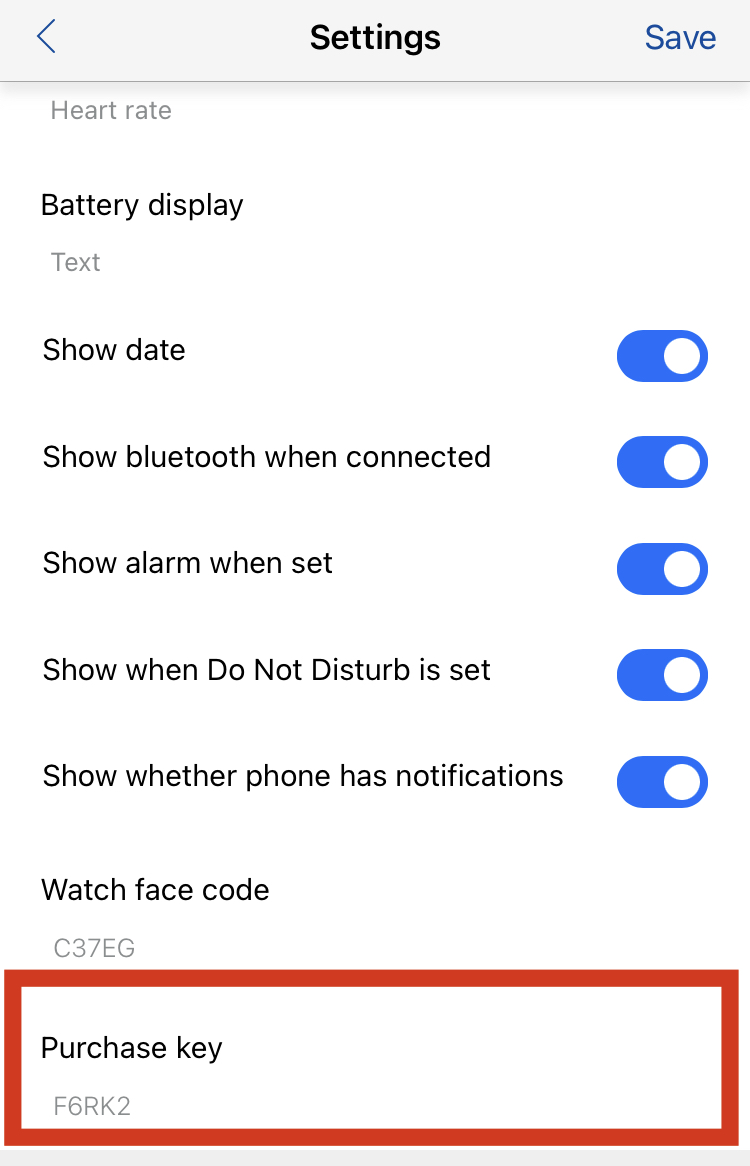Click the Watch face code field showing C37EG

point(93,948)
